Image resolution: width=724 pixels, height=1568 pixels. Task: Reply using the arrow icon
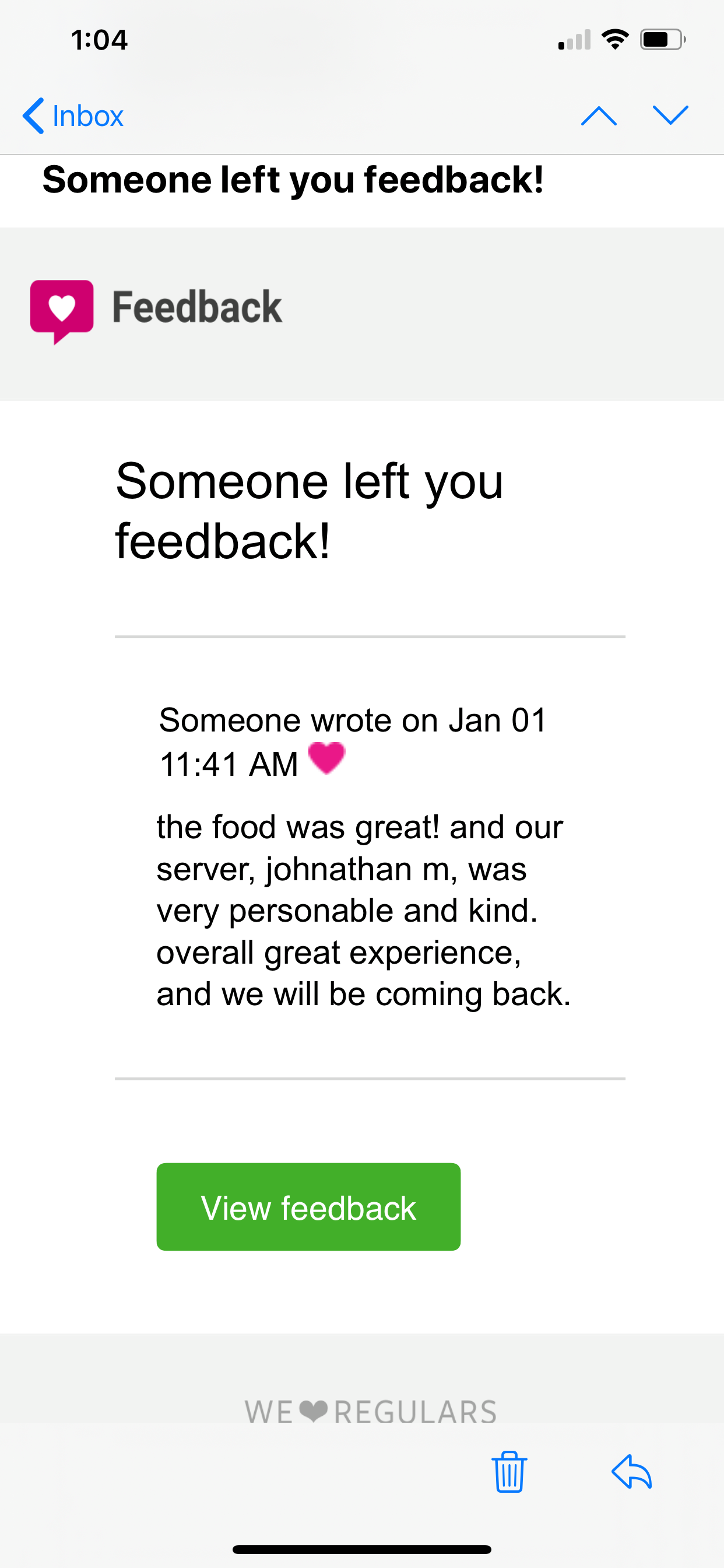pyautogui.click(x=631, y=1471)
